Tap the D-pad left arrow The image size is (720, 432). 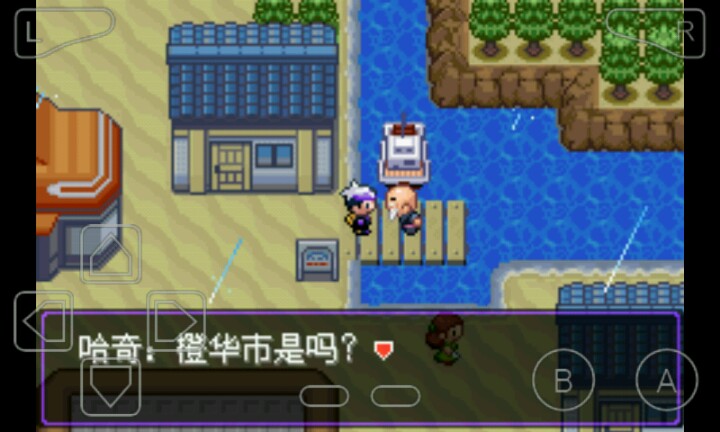coord(44,320)
